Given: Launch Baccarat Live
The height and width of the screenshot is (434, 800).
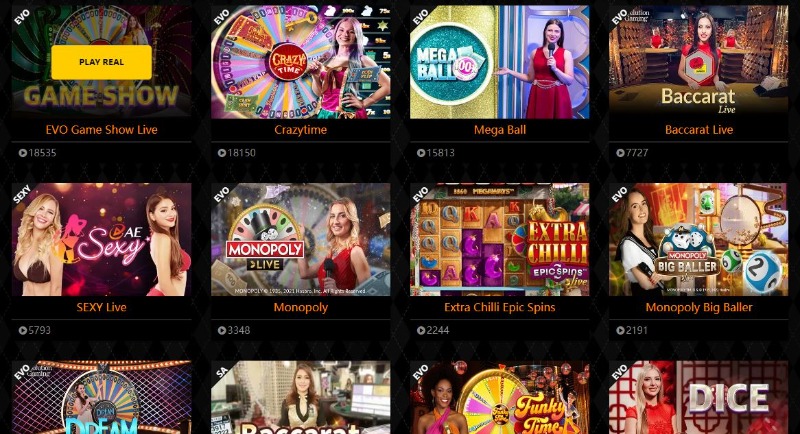Looking at the screenshot, I should [x=698, y=62].
